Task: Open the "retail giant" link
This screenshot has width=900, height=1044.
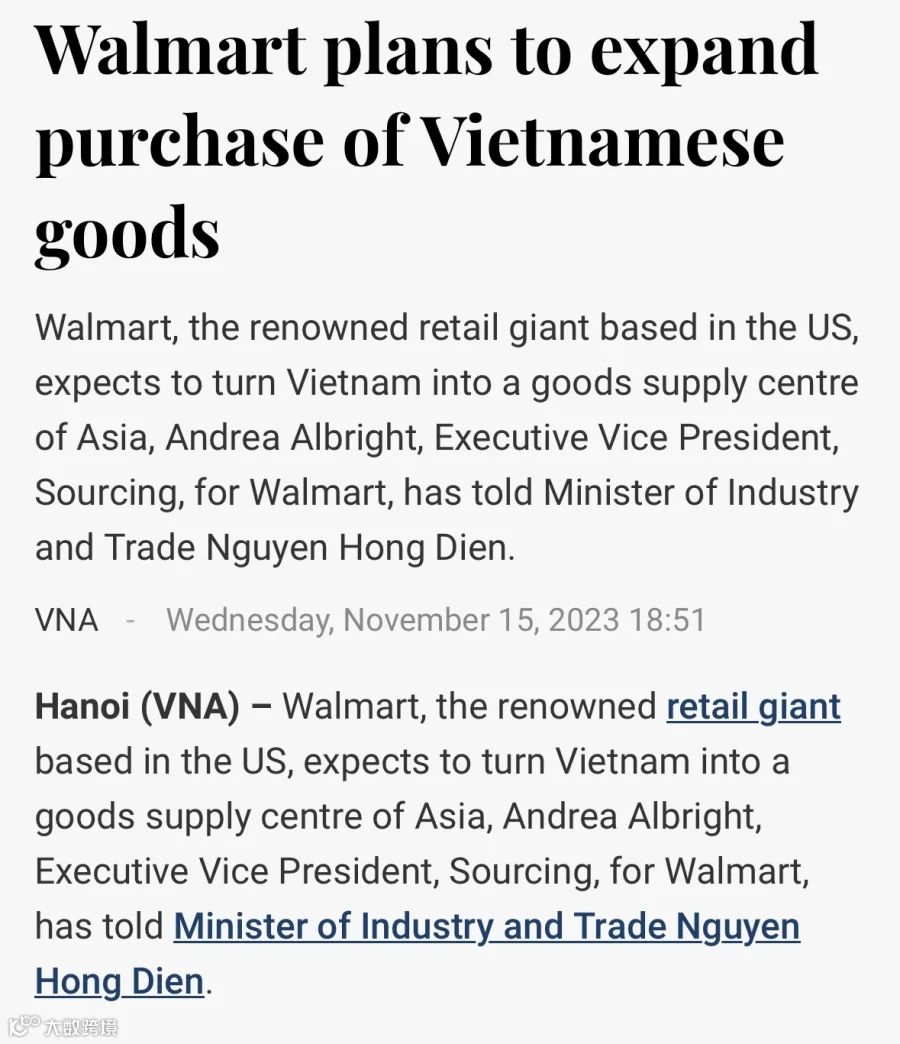Action: (754, 708)
